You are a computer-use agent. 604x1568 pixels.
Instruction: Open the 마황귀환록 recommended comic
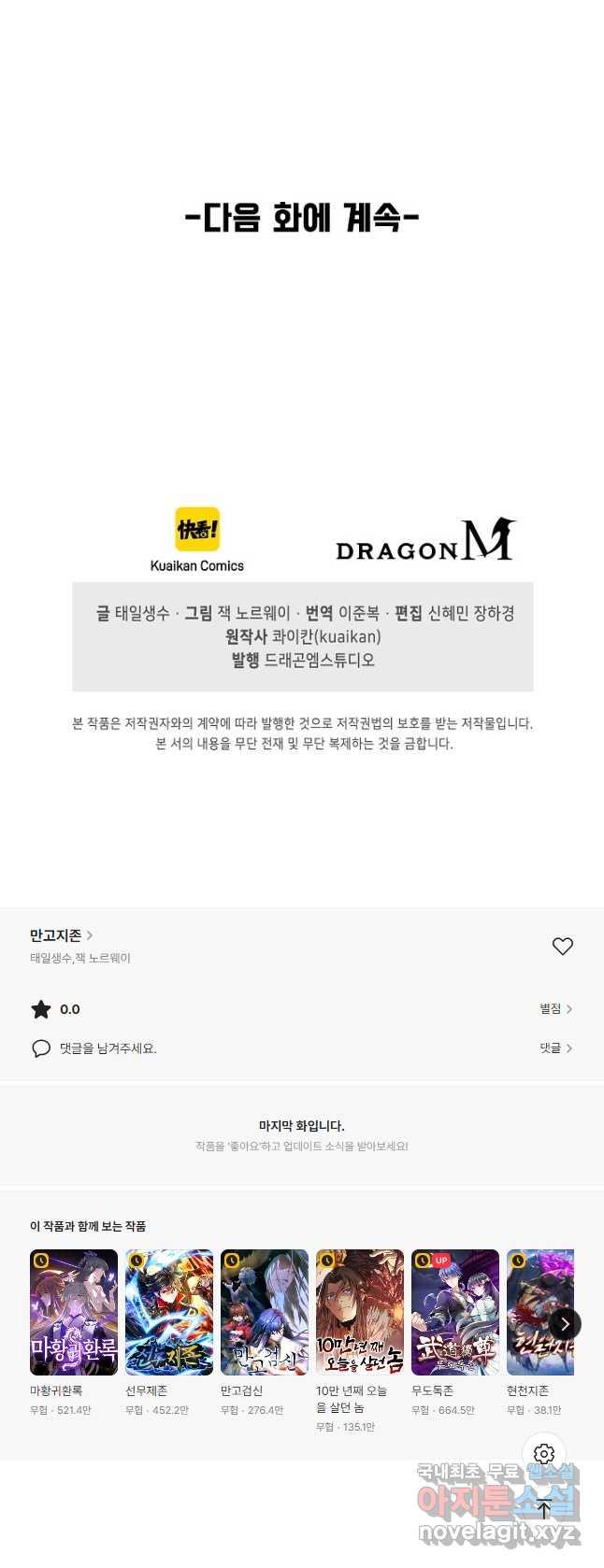coord(74,1312)
